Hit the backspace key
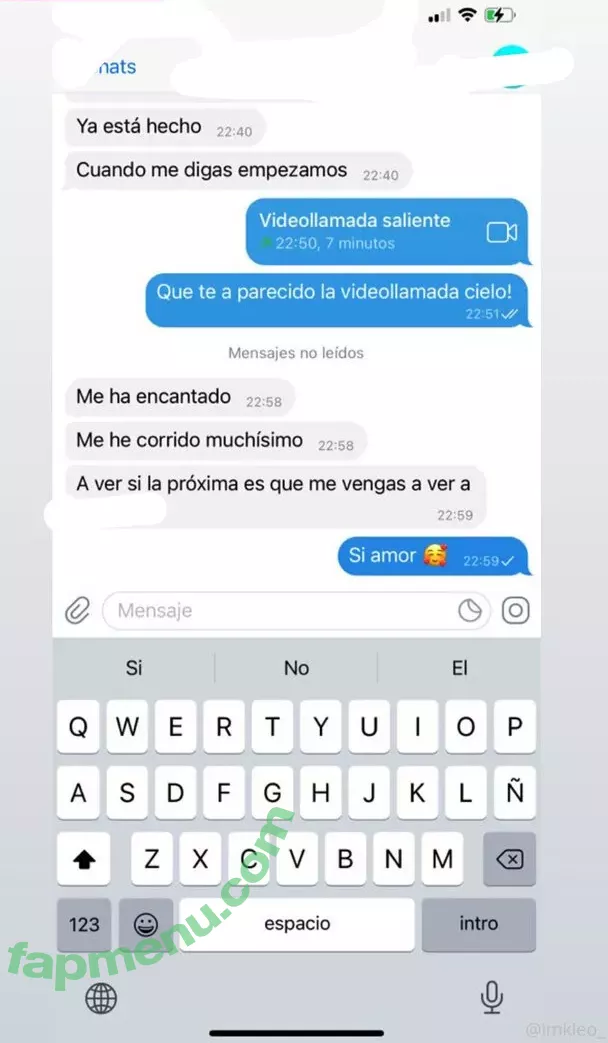This screenshot has width=608, height=1043. coord(510,859)
